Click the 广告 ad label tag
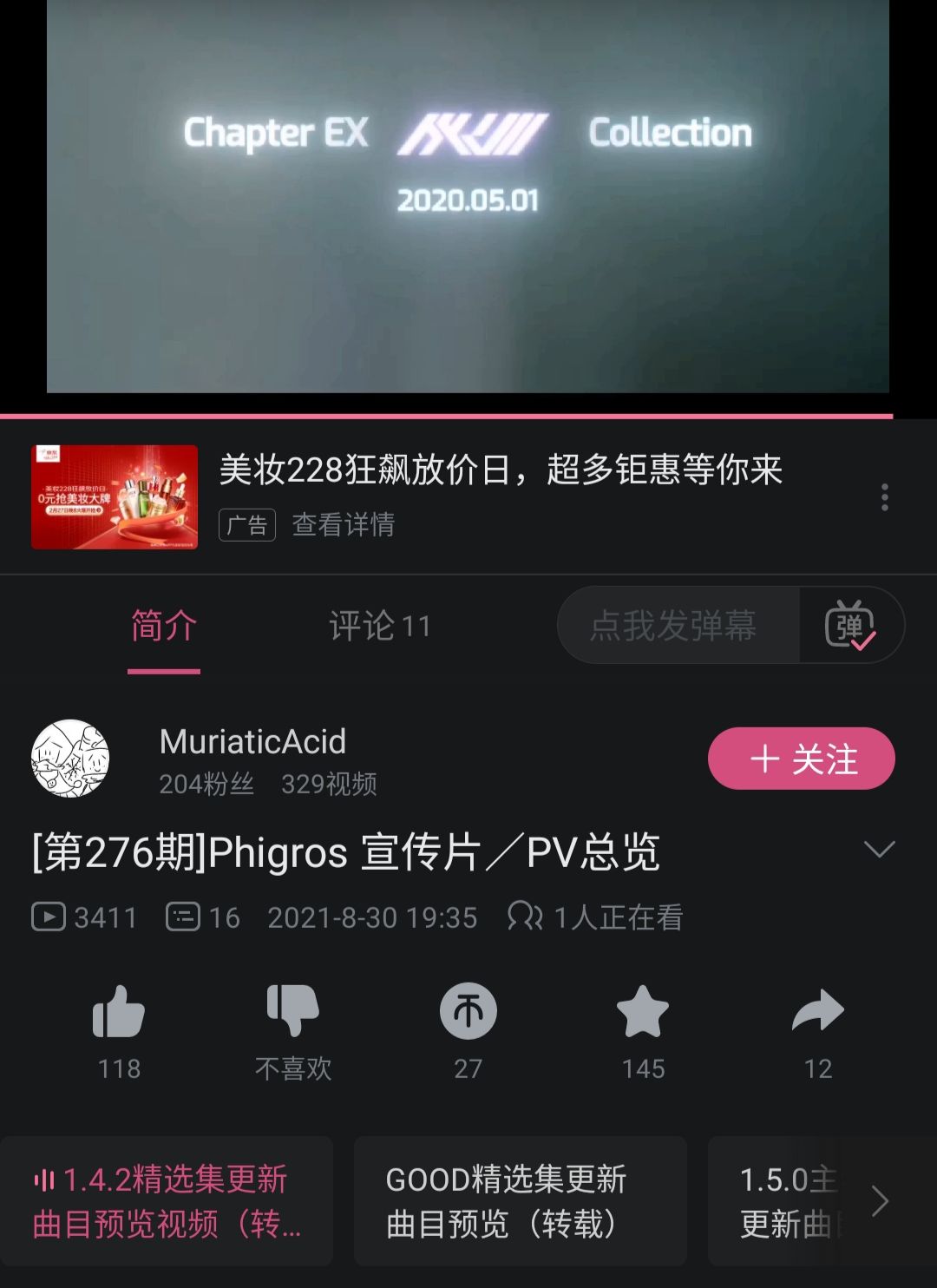 (246, 526)
